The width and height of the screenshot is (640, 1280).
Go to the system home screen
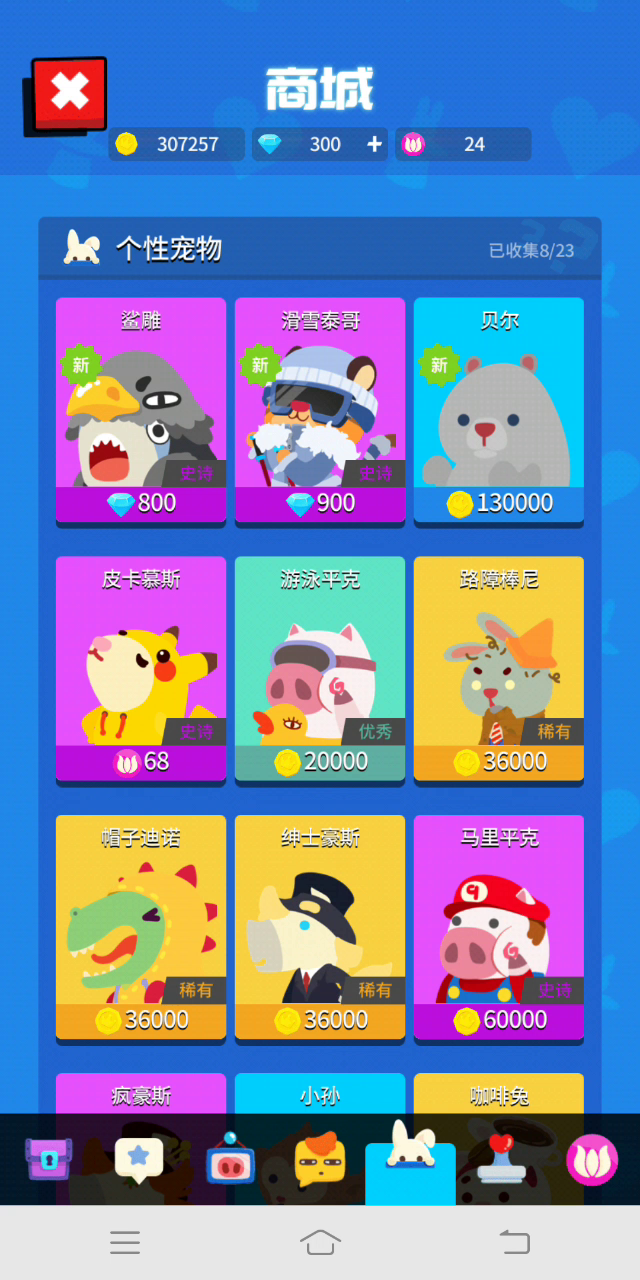[320, 1242]
